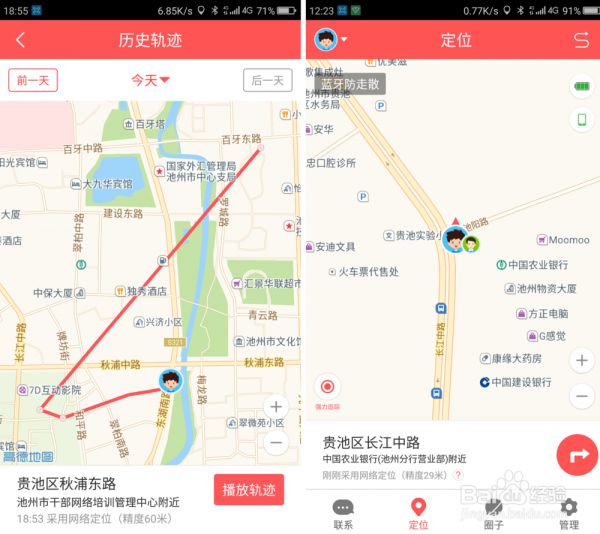Zoom in on the 历史轨迹 map

[x=277, y=407]
